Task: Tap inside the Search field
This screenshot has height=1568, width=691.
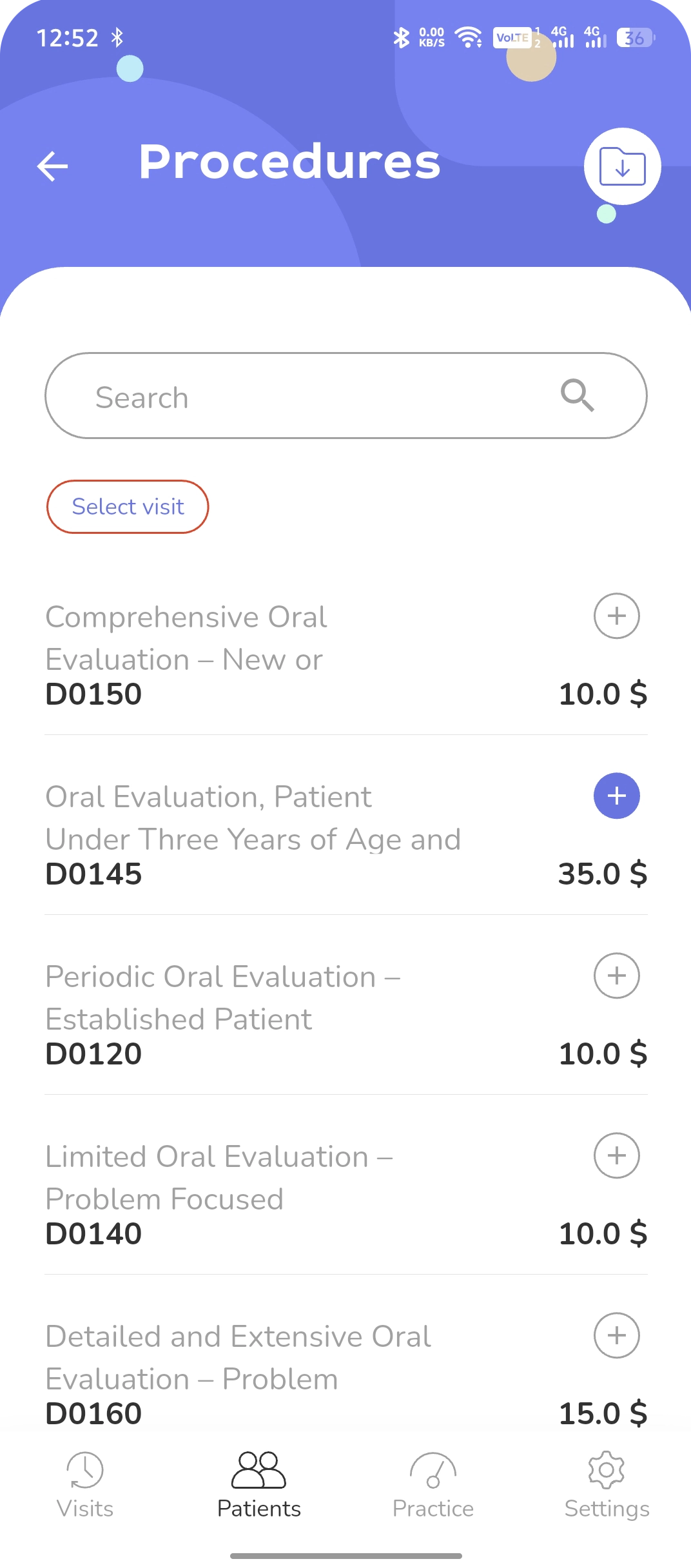Action: click(258, 395)
